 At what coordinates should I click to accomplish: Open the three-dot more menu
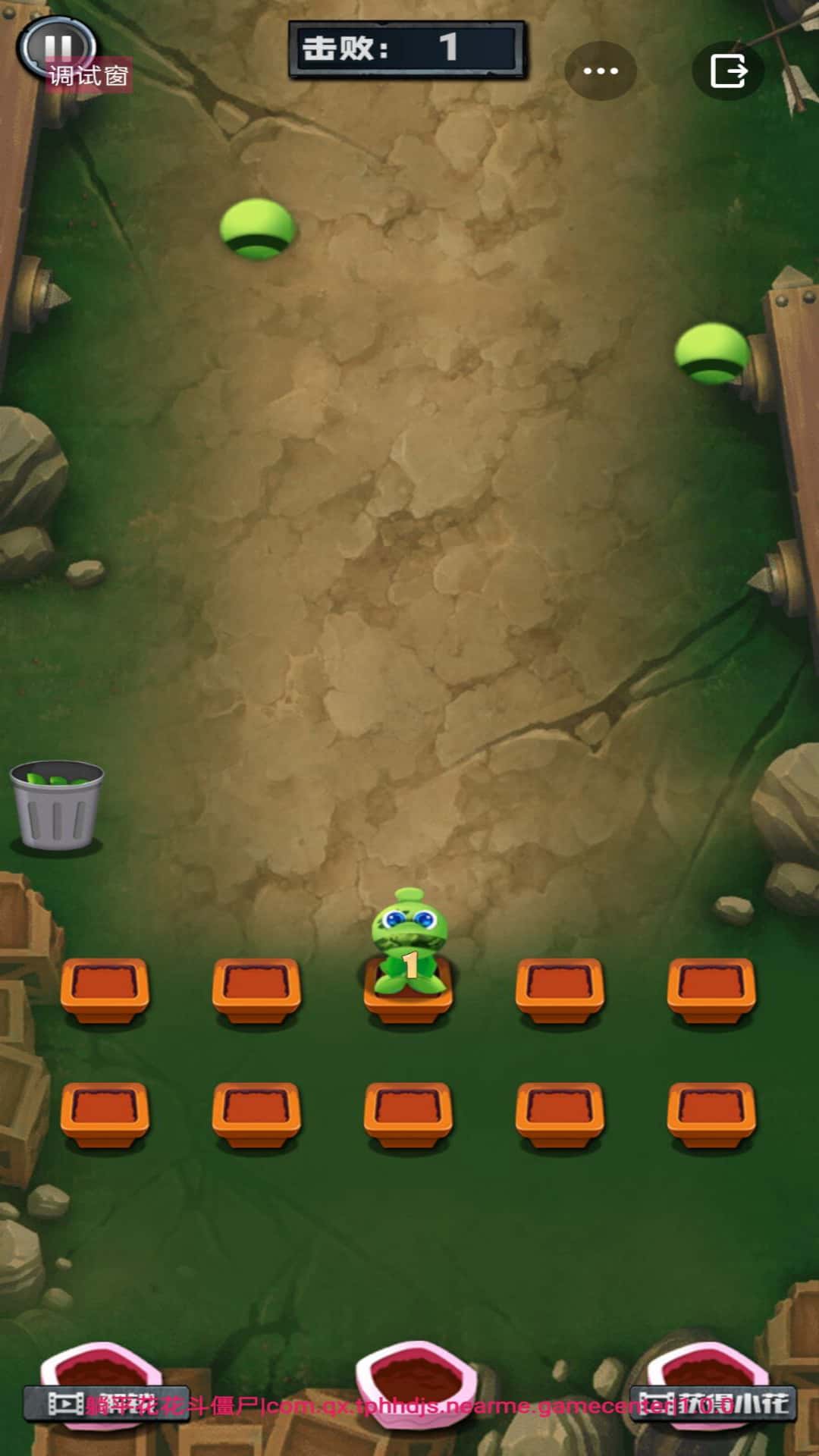601,71
